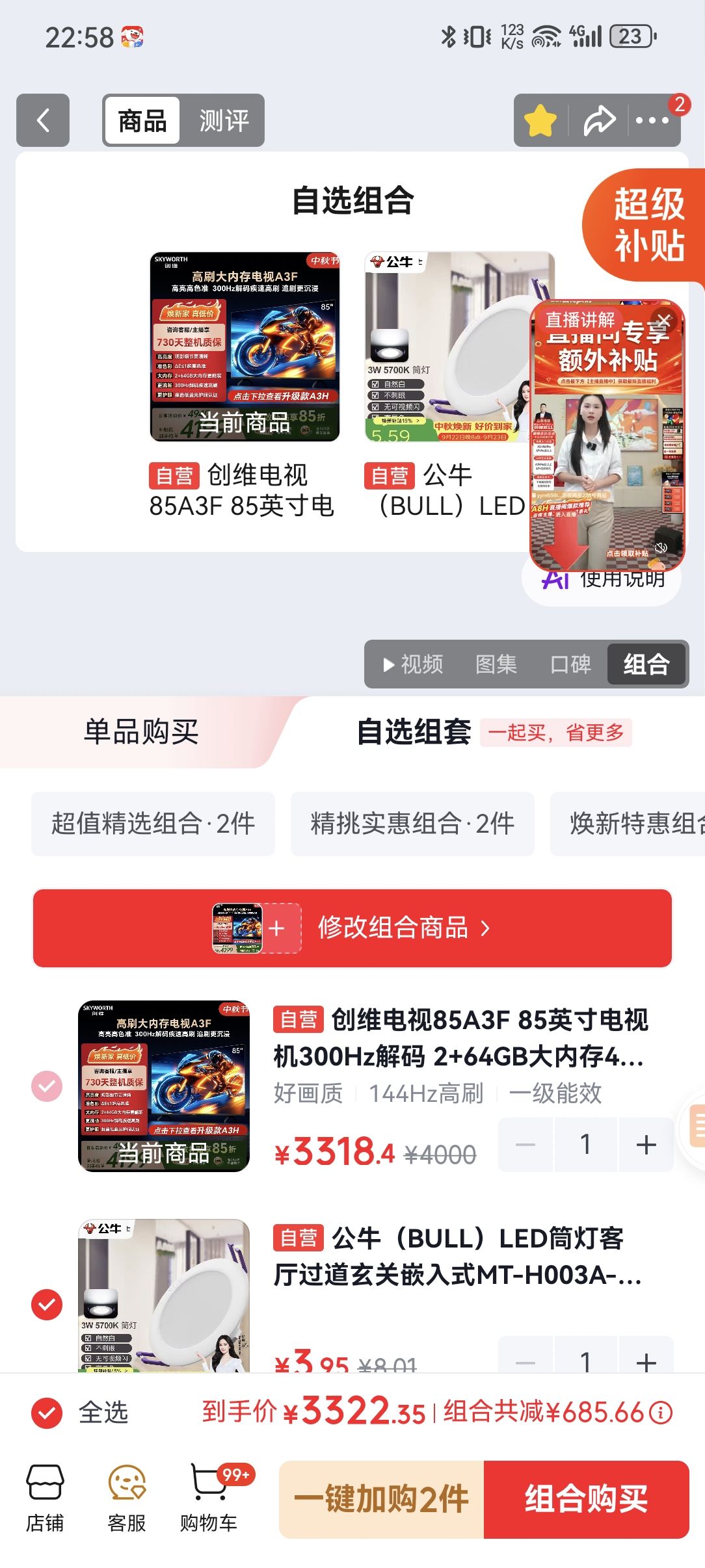Open the three-dot overflow menu
The height and width of the screenshot is (1568, 705).
pos(652,120)
